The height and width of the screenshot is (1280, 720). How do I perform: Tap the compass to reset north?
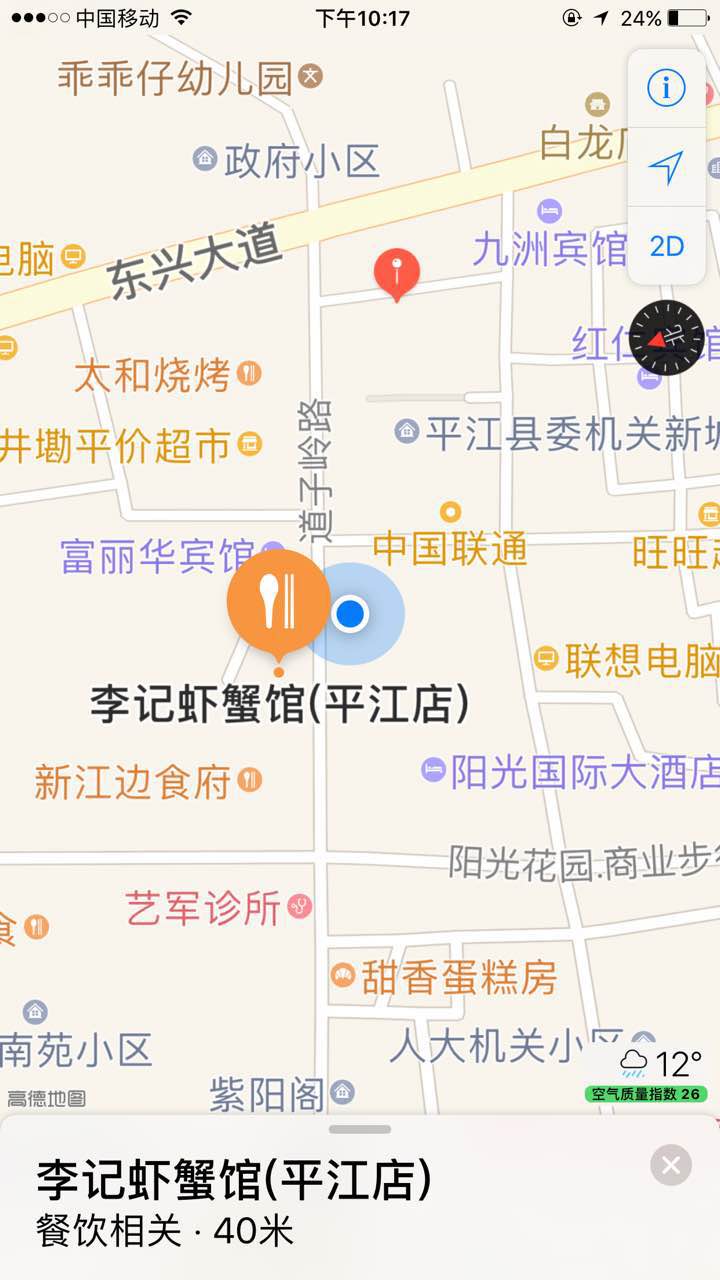[x=667, y=338]
